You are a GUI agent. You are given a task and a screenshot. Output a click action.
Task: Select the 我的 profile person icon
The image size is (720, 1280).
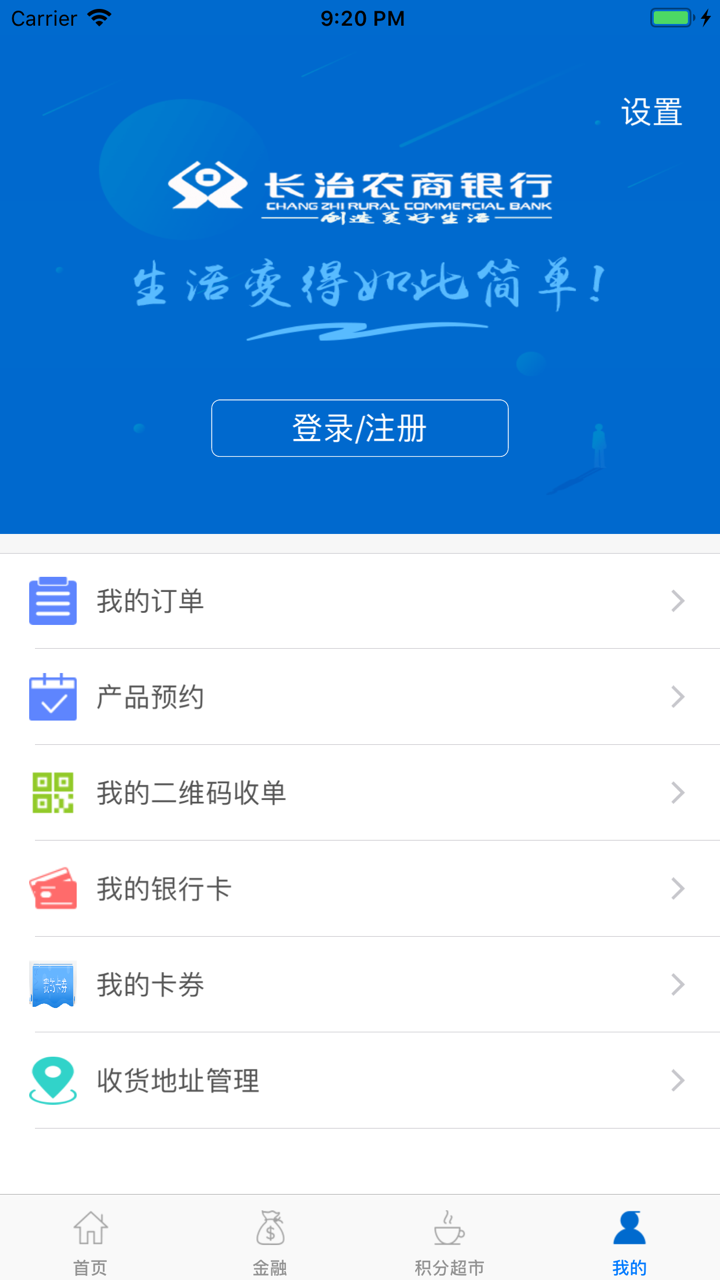tap(628, 1225)
